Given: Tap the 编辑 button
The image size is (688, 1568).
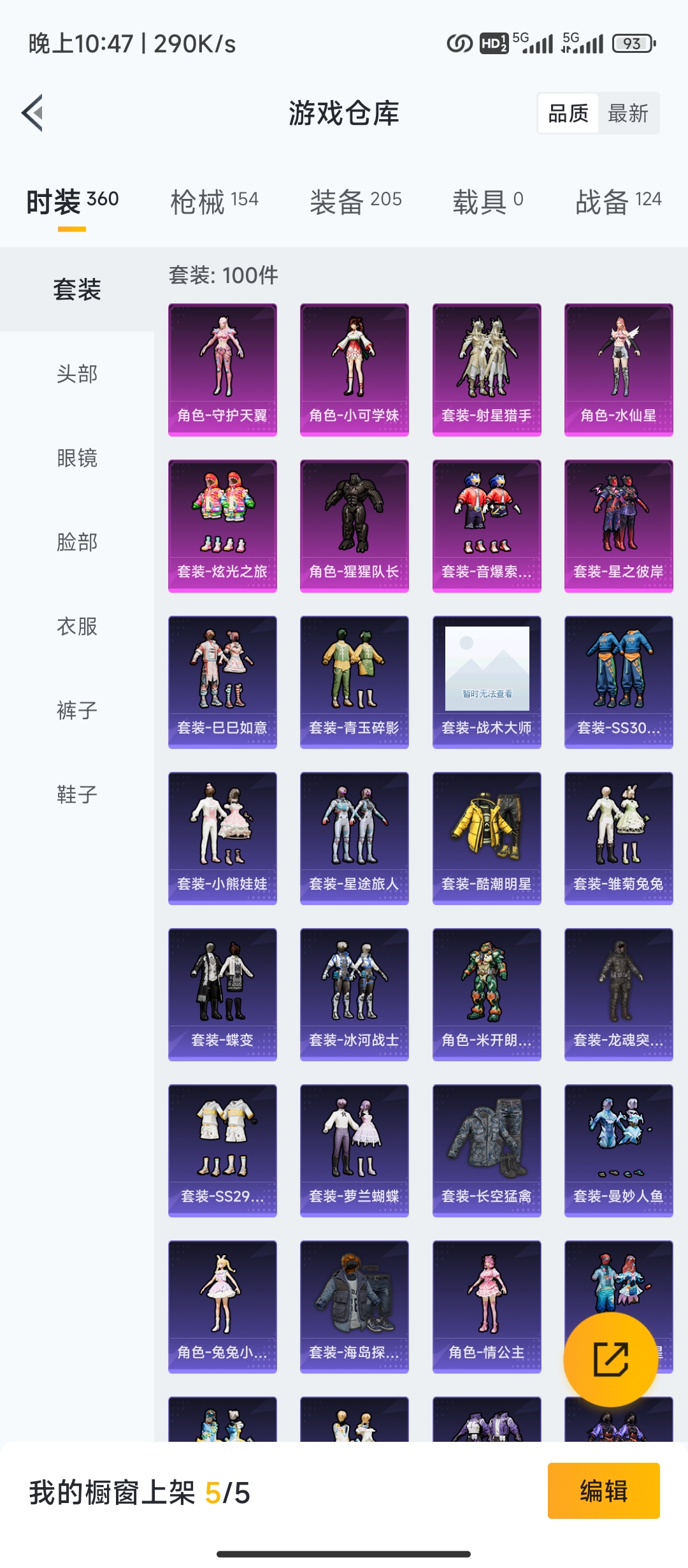Looking at the screenshot, I should point(603,1490).
